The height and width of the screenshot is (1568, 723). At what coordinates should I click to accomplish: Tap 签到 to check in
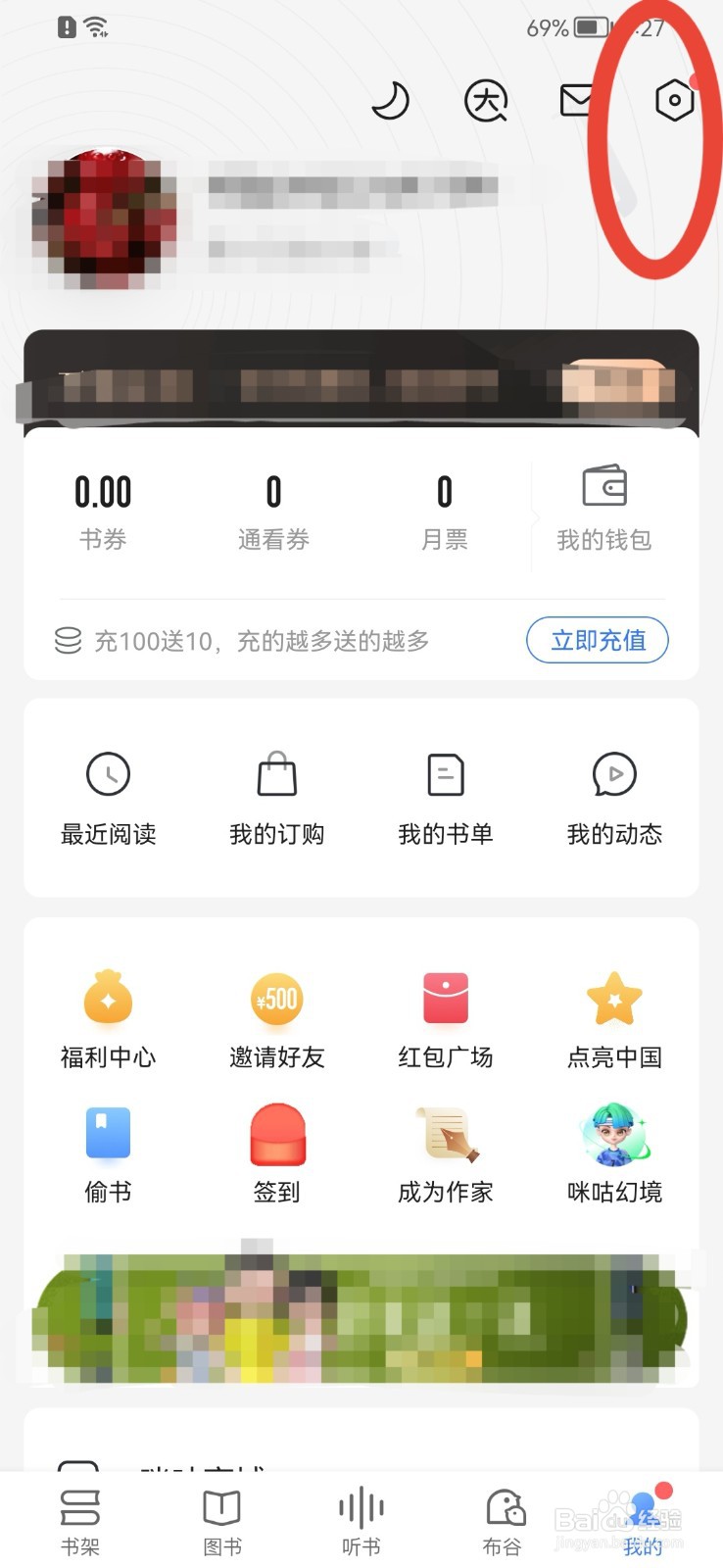(x=277, y=1153)
